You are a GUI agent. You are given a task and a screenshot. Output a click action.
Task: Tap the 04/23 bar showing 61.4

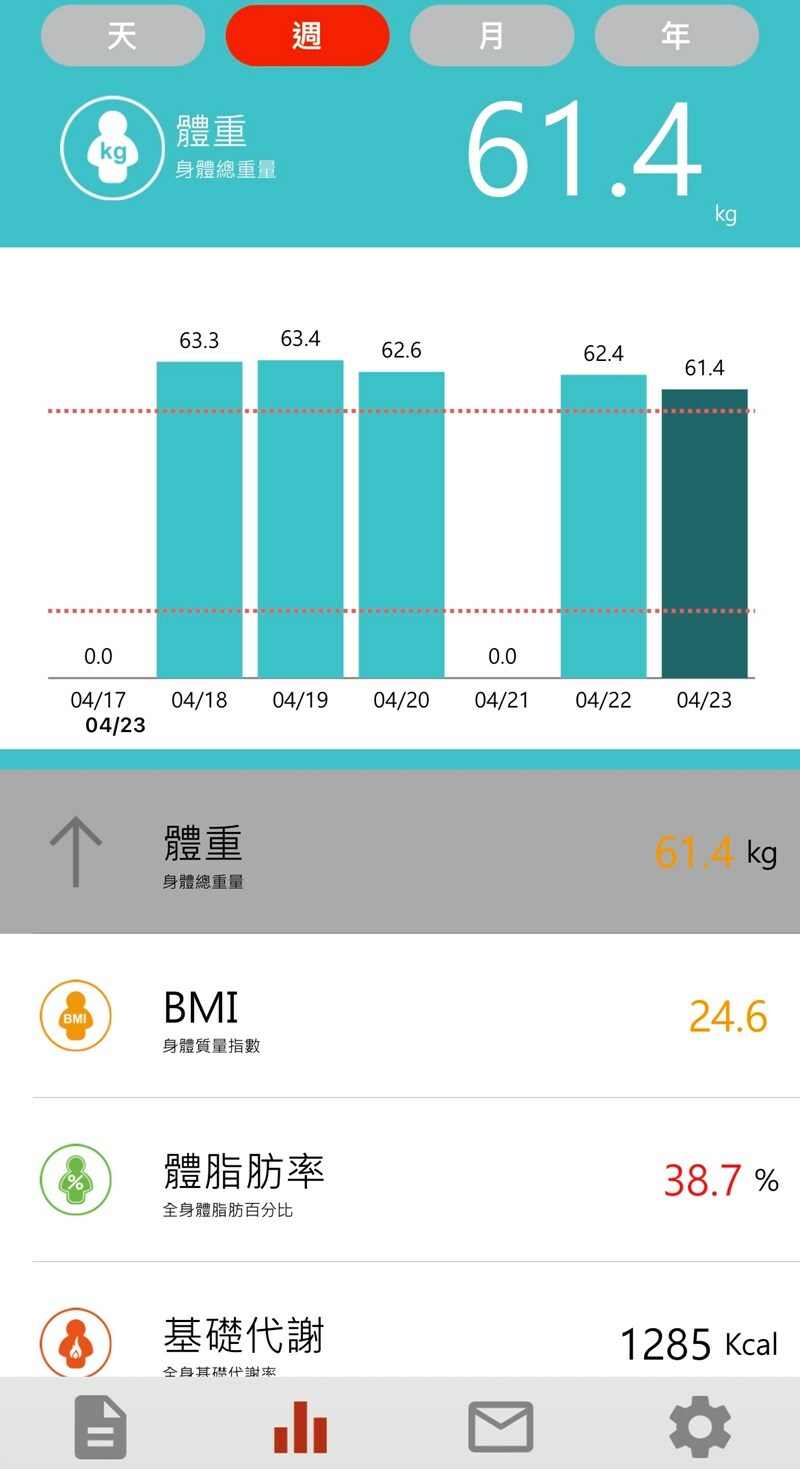click(x=704, y=533)
